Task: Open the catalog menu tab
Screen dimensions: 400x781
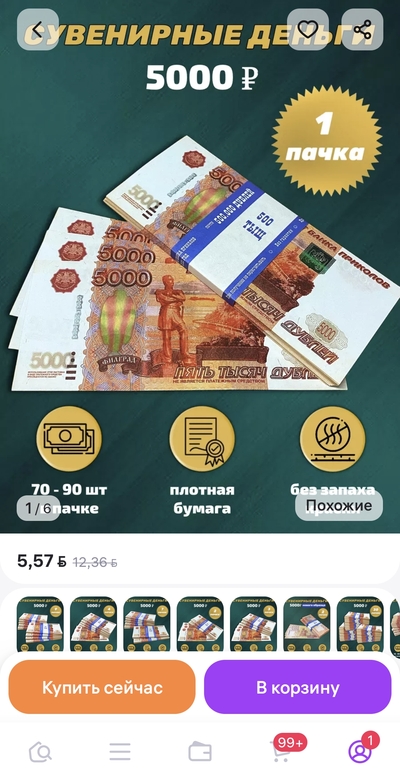Action: pyautogui.click(x=120, y=752)
